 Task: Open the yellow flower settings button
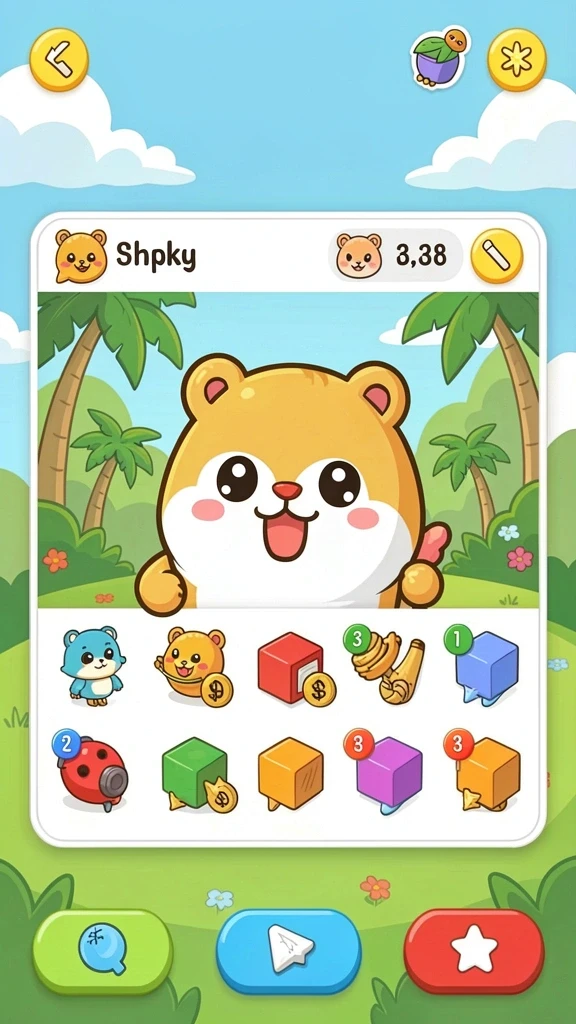[517, 60]
